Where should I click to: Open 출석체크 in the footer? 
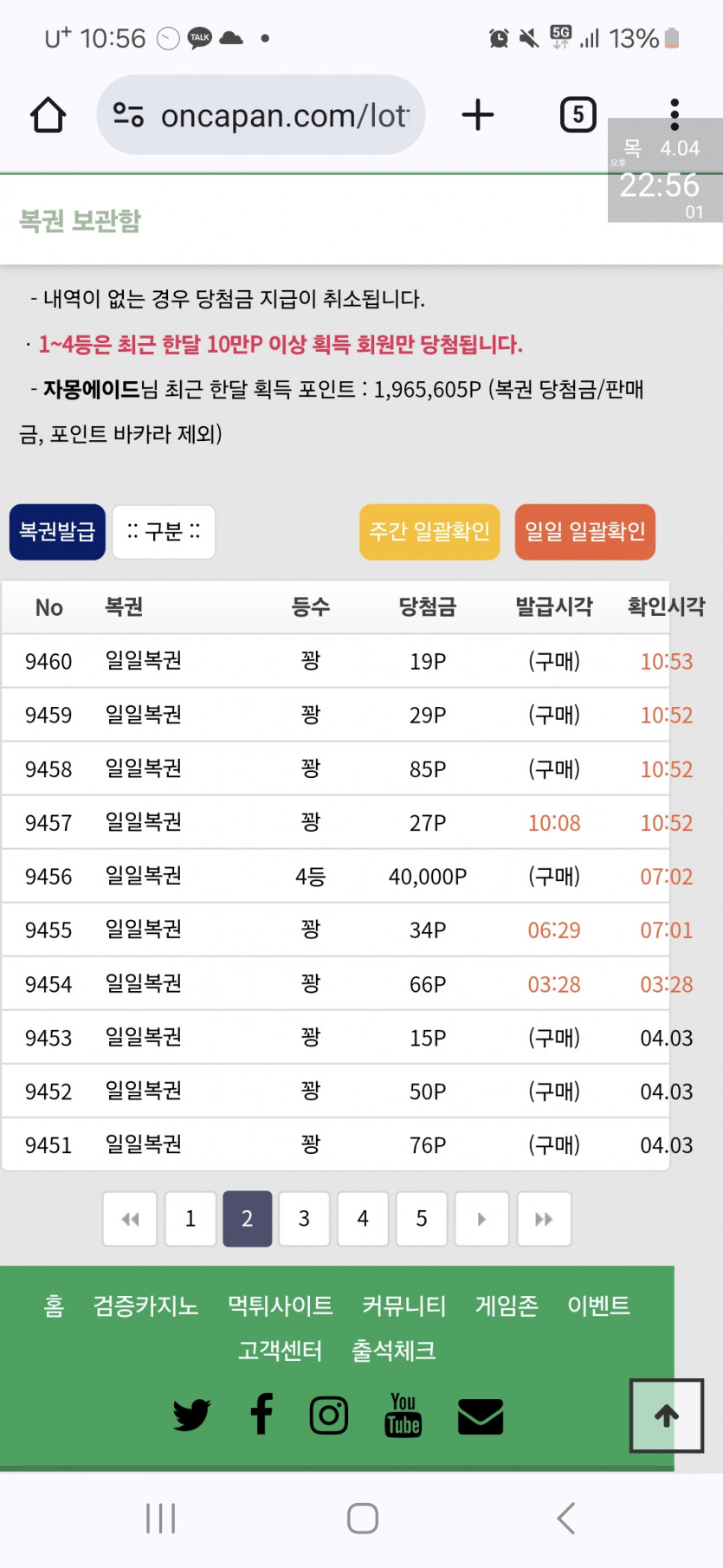393,1351
